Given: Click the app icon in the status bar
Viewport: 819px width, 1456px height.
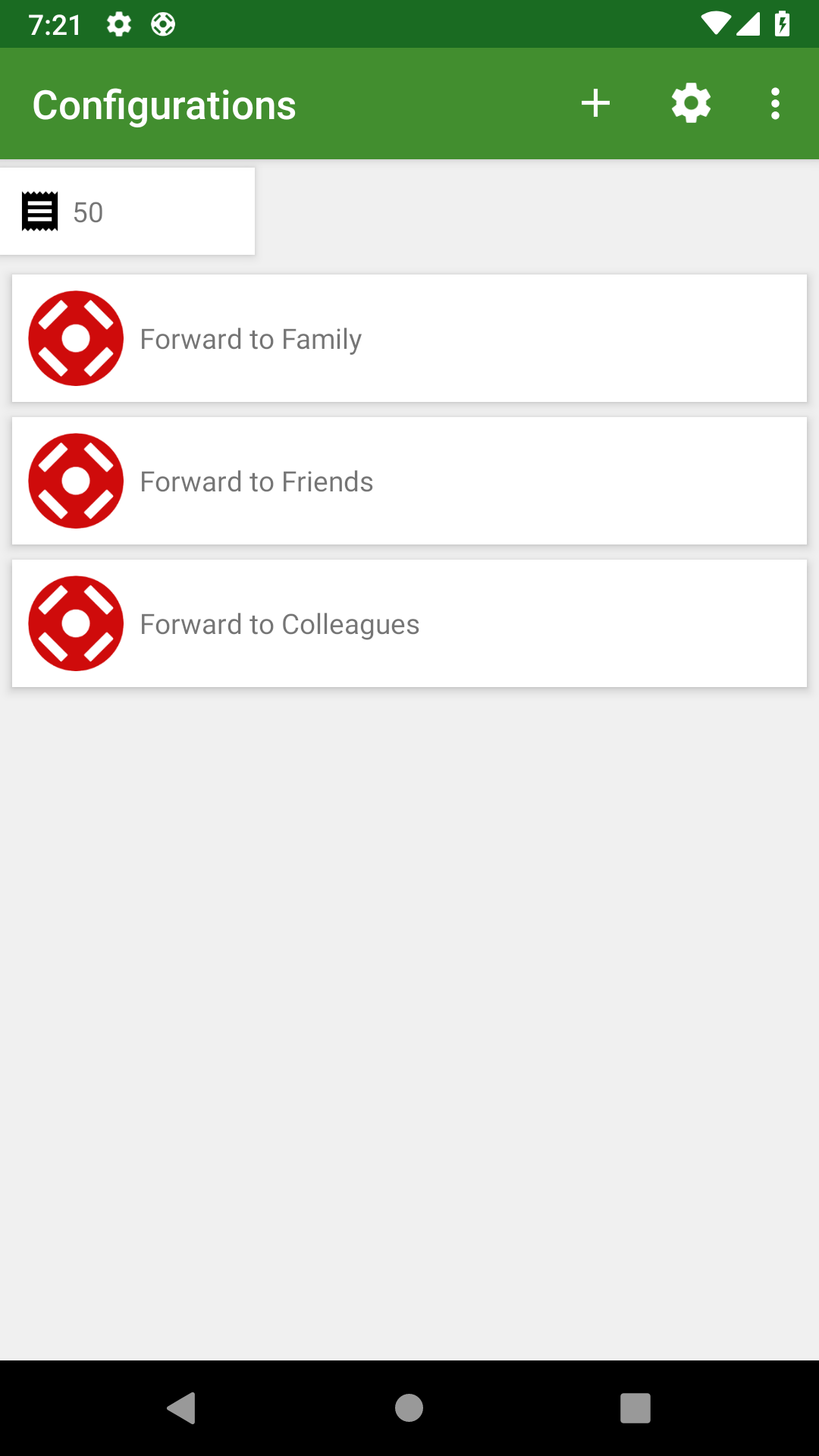Looking at the screenshot, I should pos(162,24).
